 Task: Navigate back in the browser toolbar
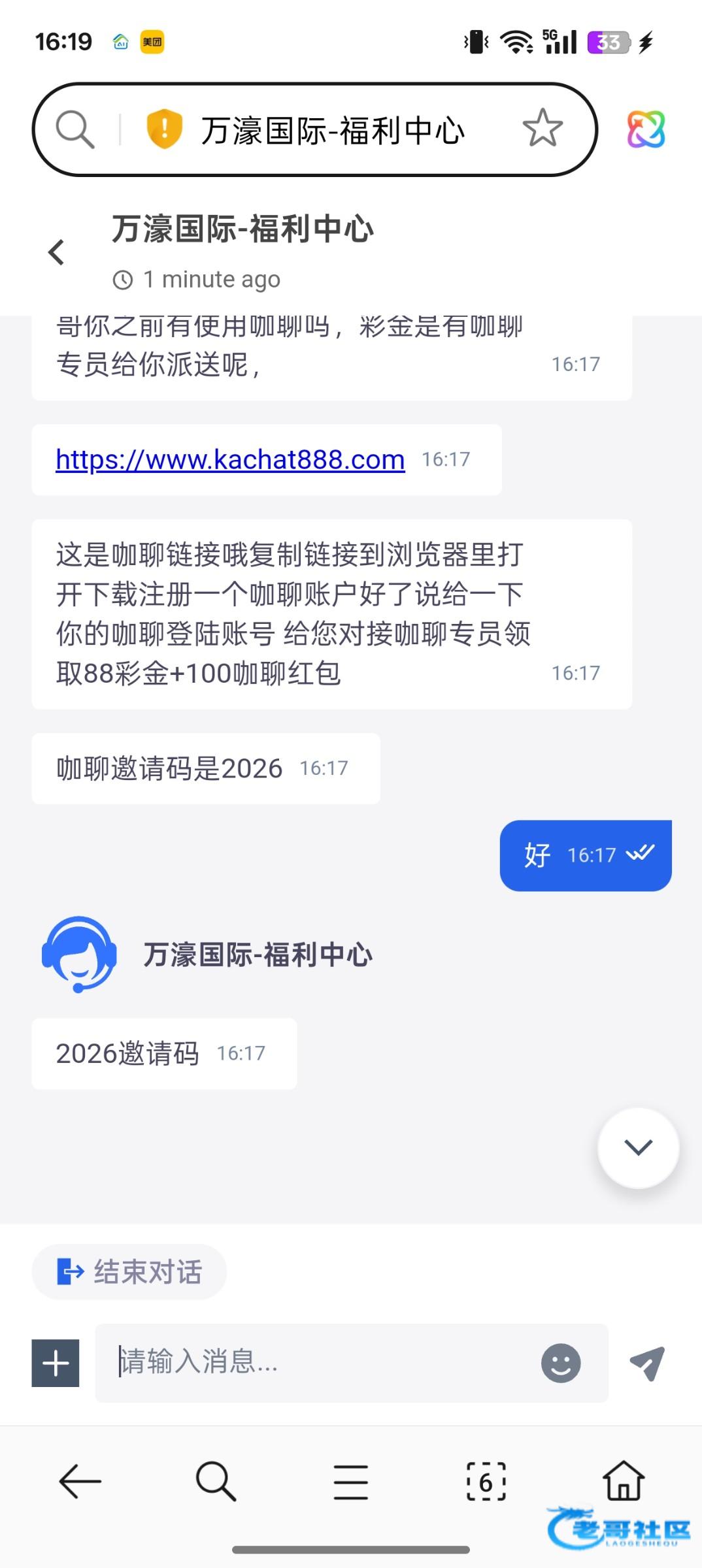(80, 1481)
